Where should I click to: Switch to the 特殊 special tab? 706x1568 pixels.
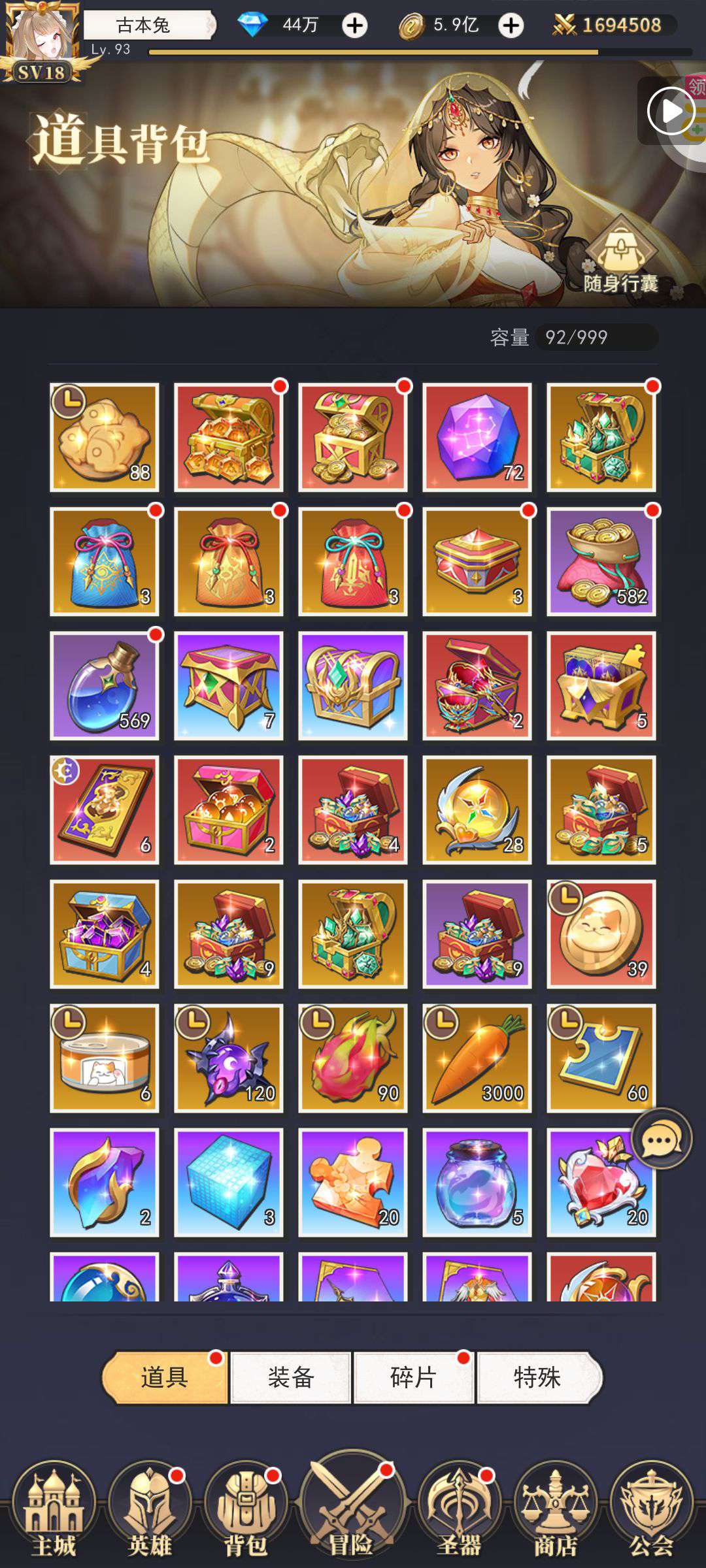pos(537,1378)
